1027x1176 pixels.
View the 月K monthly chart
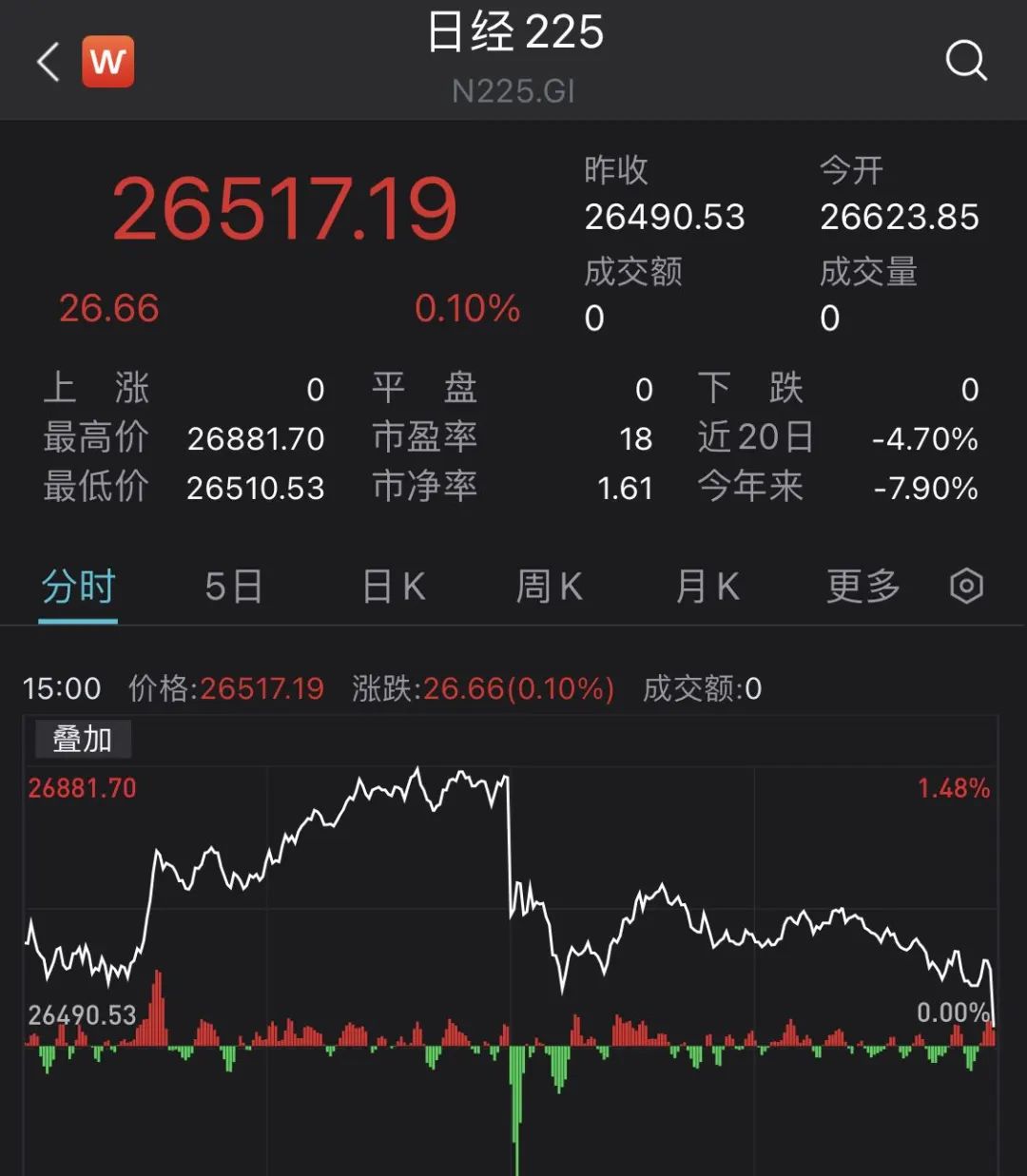click(x=707, y=588)
